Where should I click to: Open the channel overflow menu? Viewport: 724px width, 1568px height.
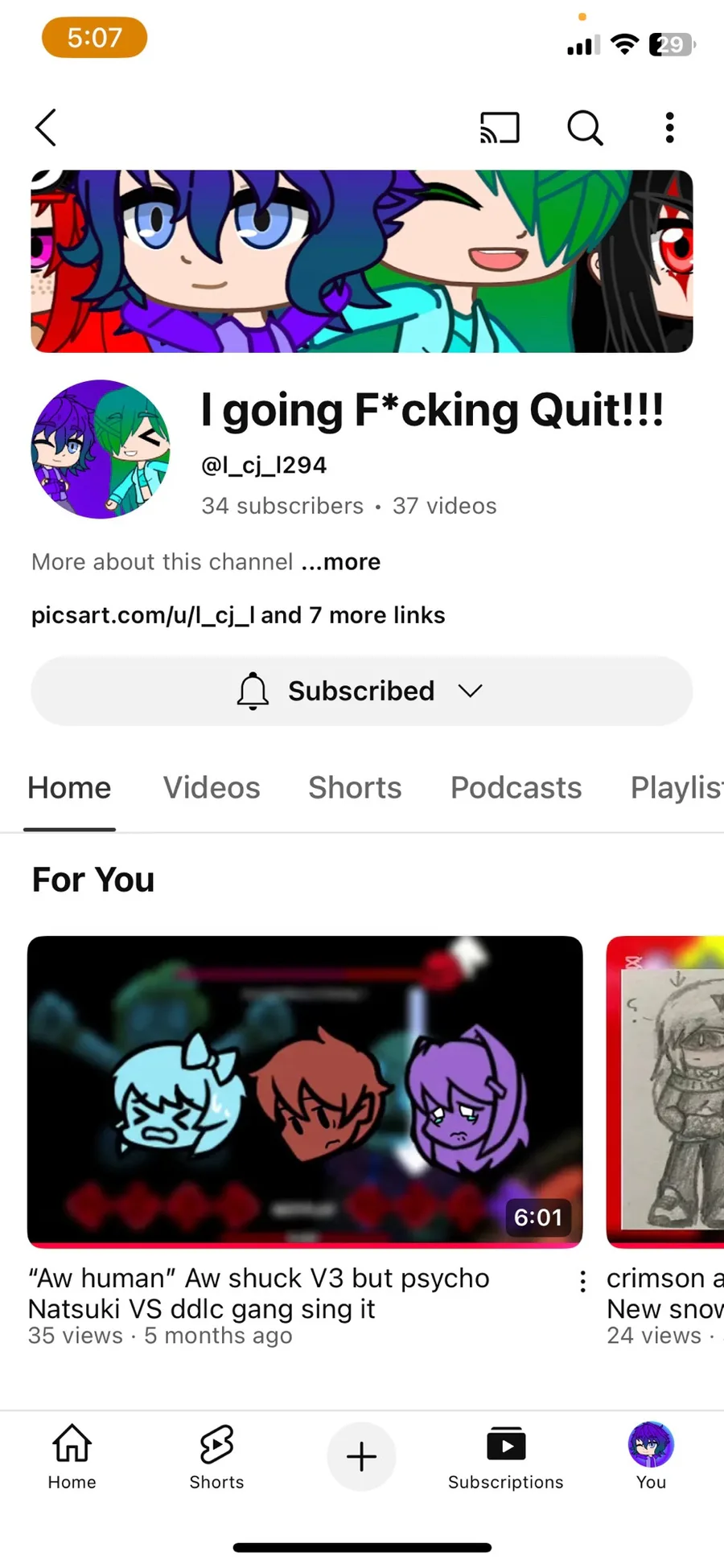click(669, 127)
